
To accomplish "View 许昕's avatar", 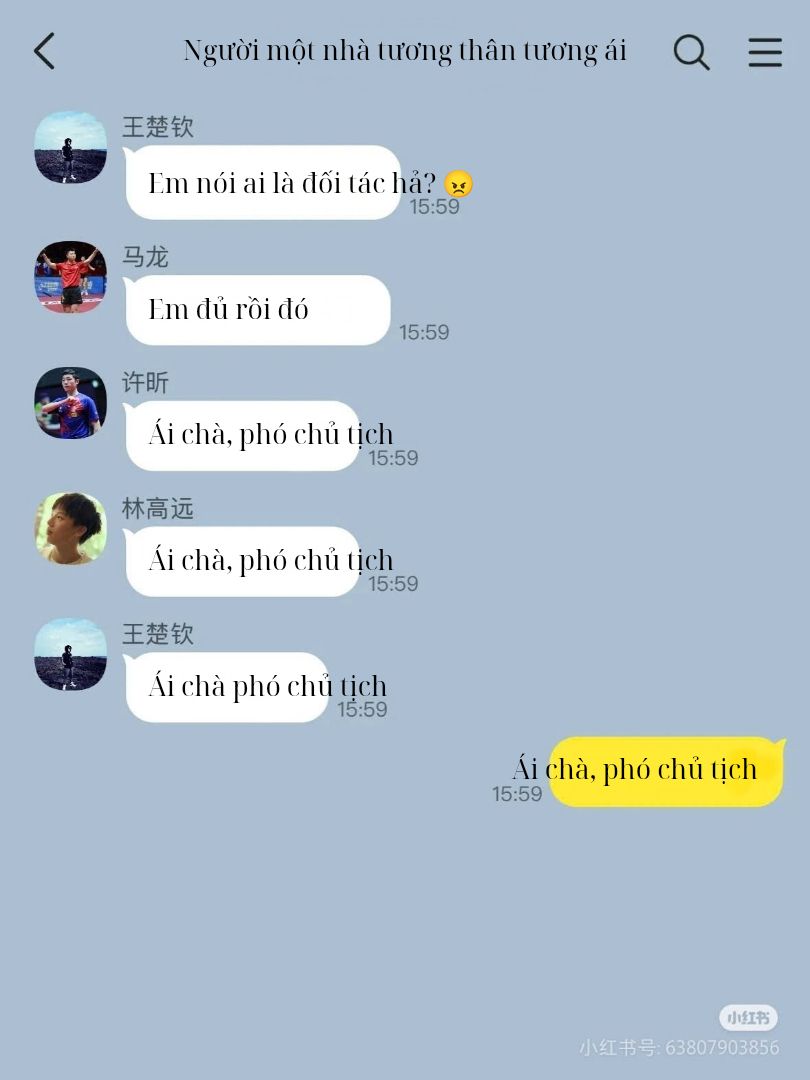I will pyautogui.click(x=71, y=403).
